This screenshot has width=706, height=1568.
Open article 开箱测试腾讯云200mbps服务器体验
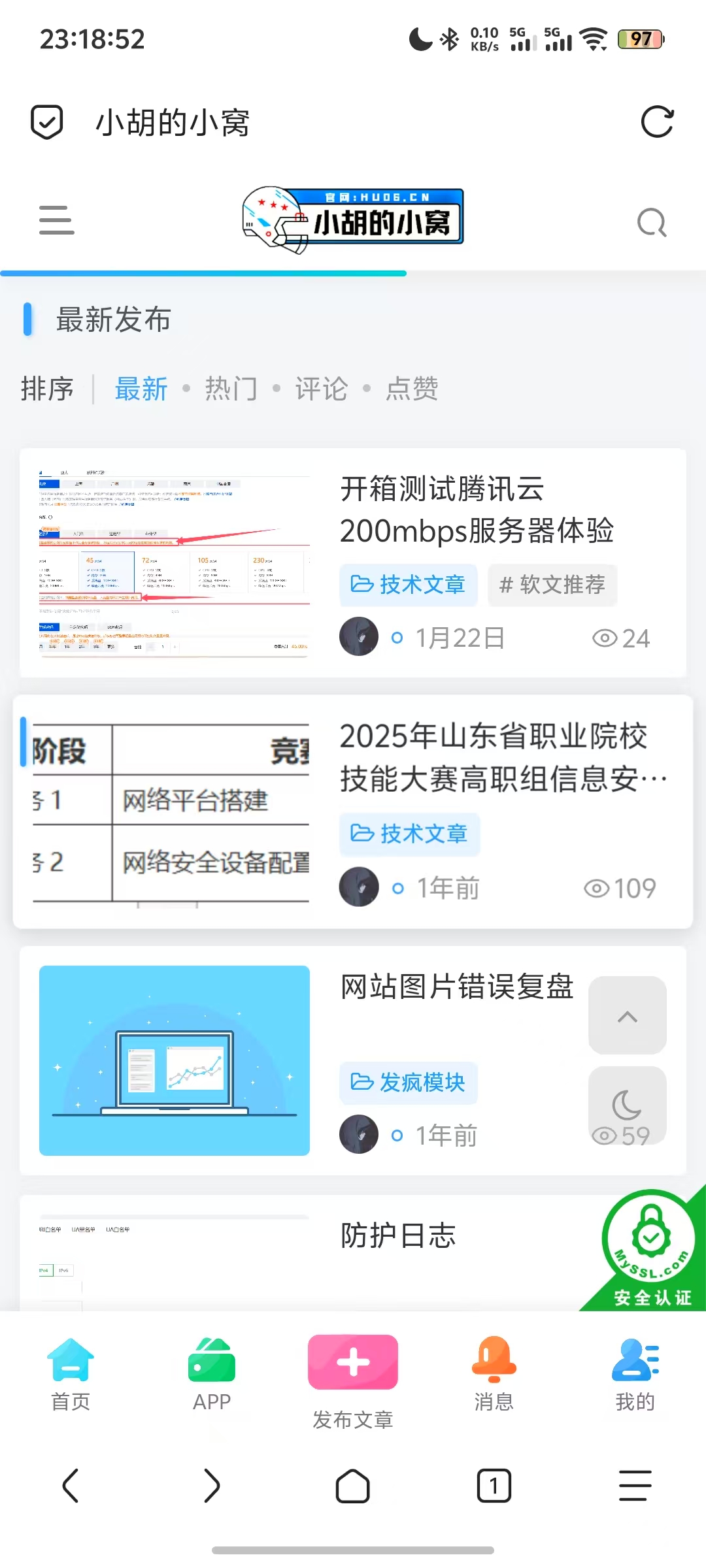(476, 510)
